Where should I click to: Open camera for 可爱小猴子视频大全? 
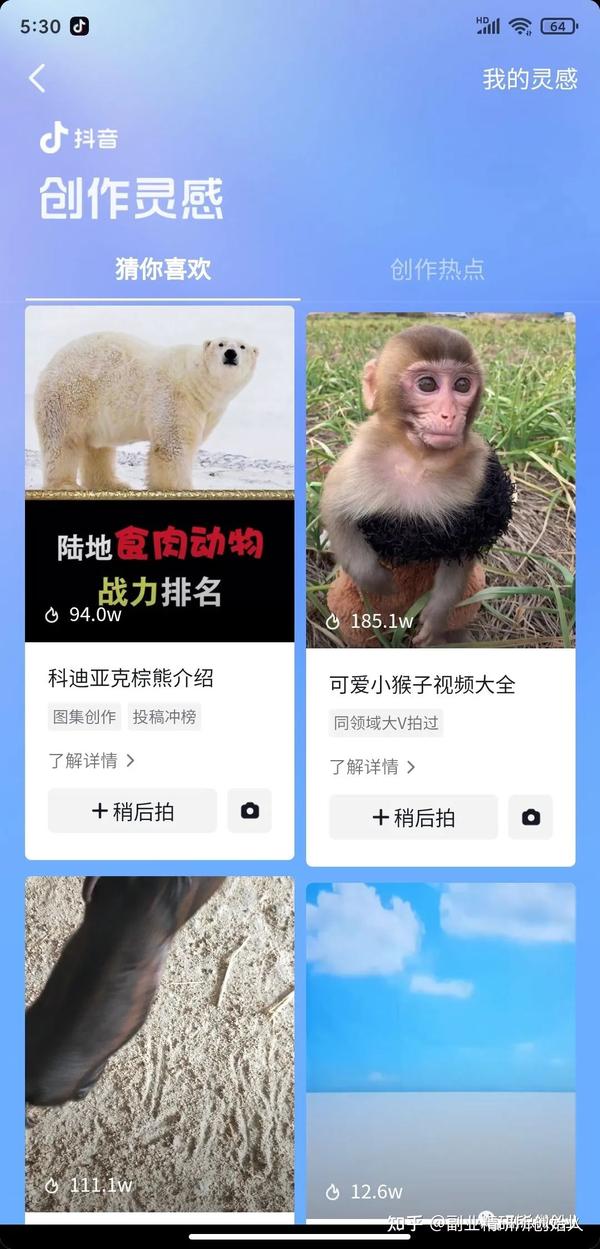coord(530,817)
